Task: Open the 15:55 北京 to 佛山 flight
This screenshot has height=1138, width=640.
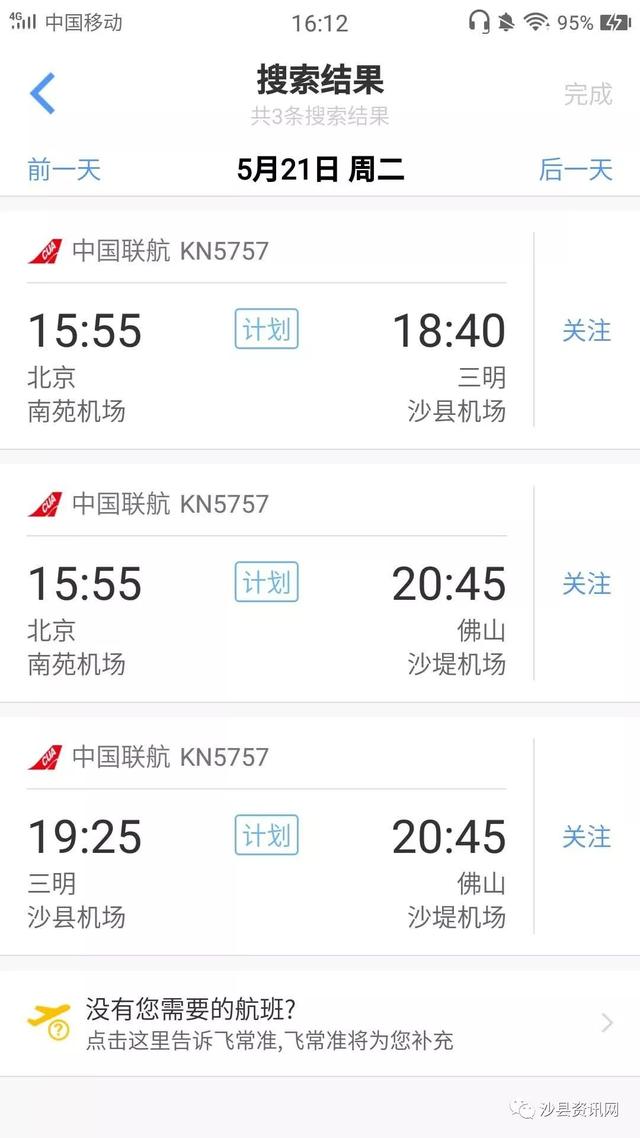Action: pyautogui.click(x=266, y=583)
